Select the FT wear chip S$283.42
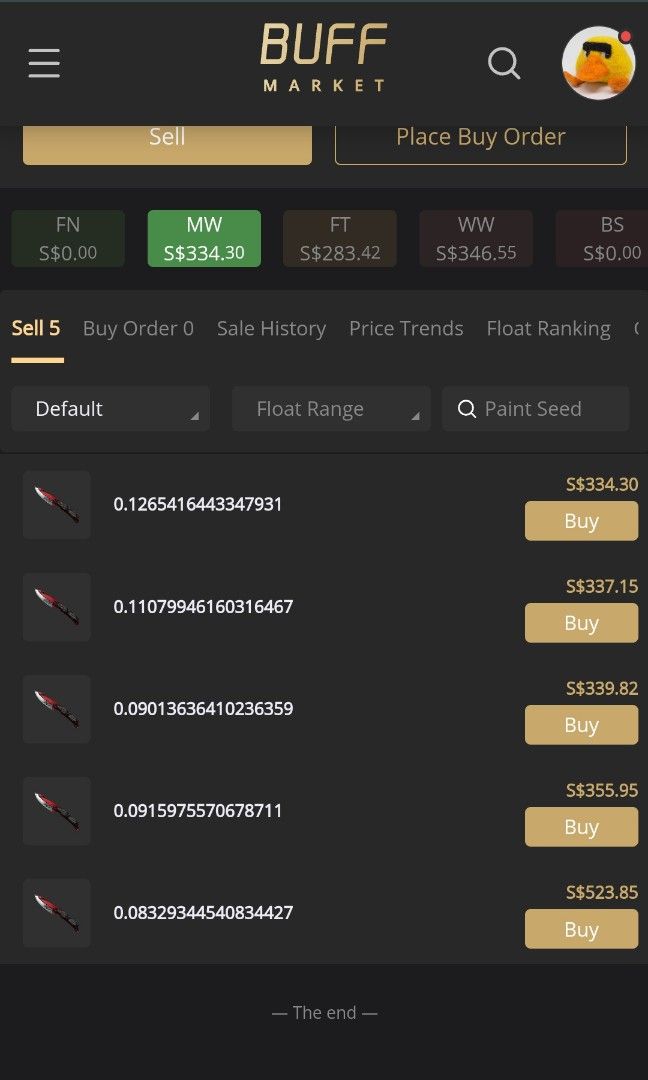 click(x=340, y=238)
